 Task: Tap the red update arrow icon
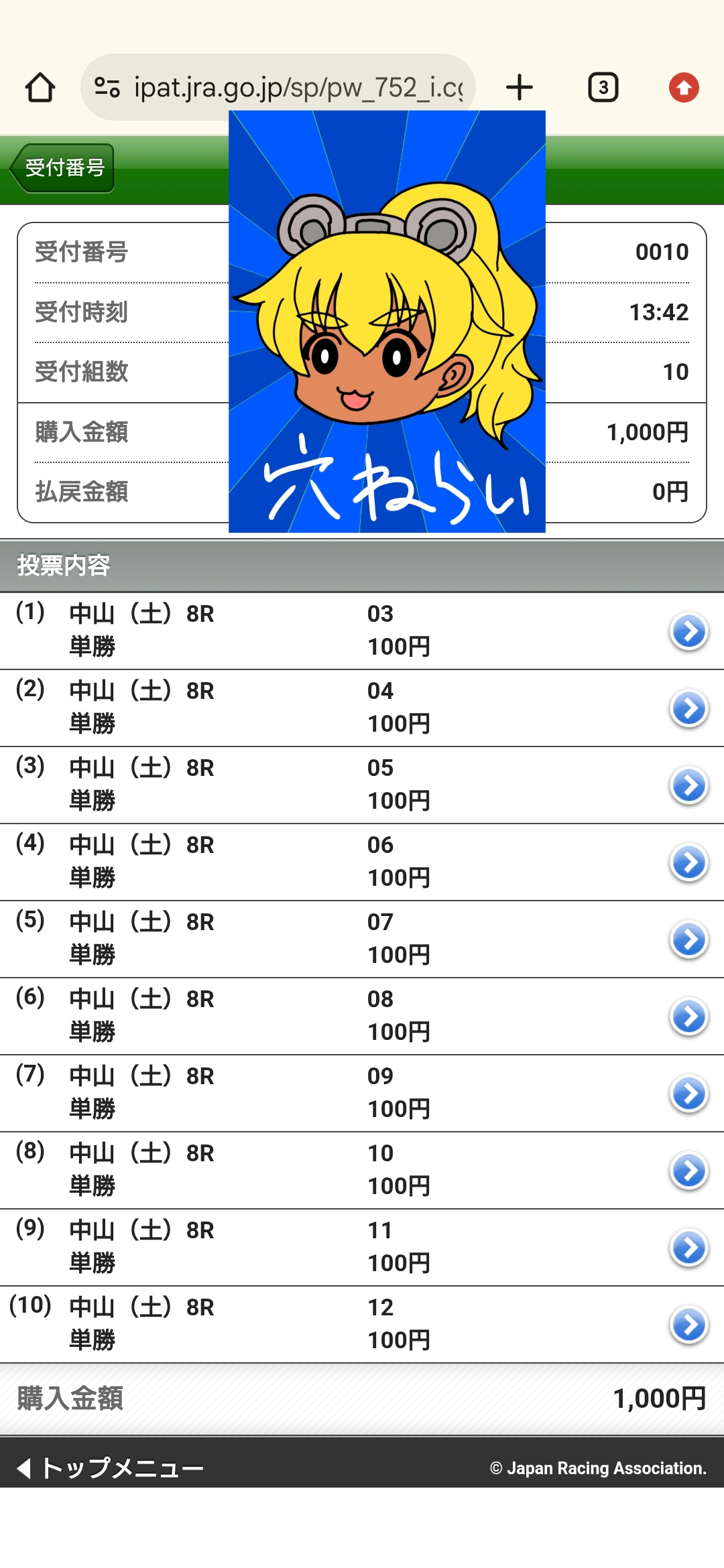click(x=684, y=88)
